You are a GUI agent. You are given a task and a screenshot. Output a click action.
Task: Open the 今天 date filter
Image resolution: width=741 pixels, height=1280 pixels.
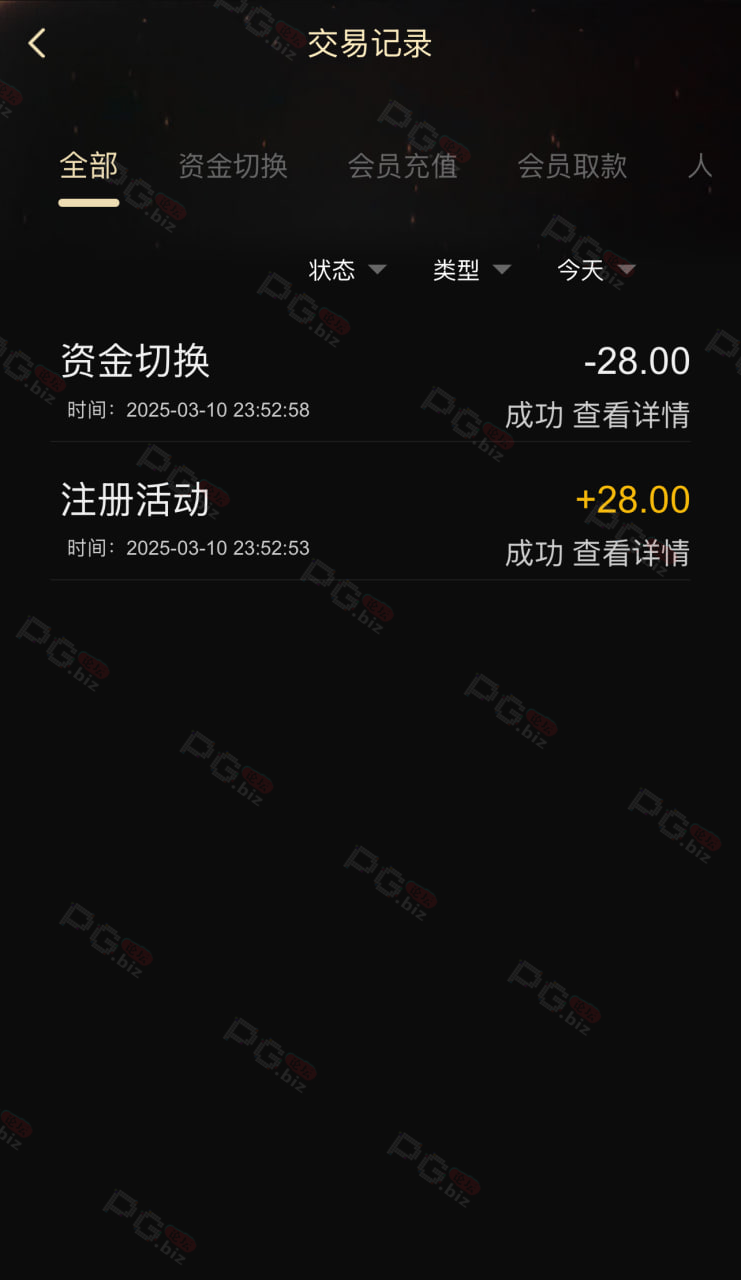pos(596,270)
